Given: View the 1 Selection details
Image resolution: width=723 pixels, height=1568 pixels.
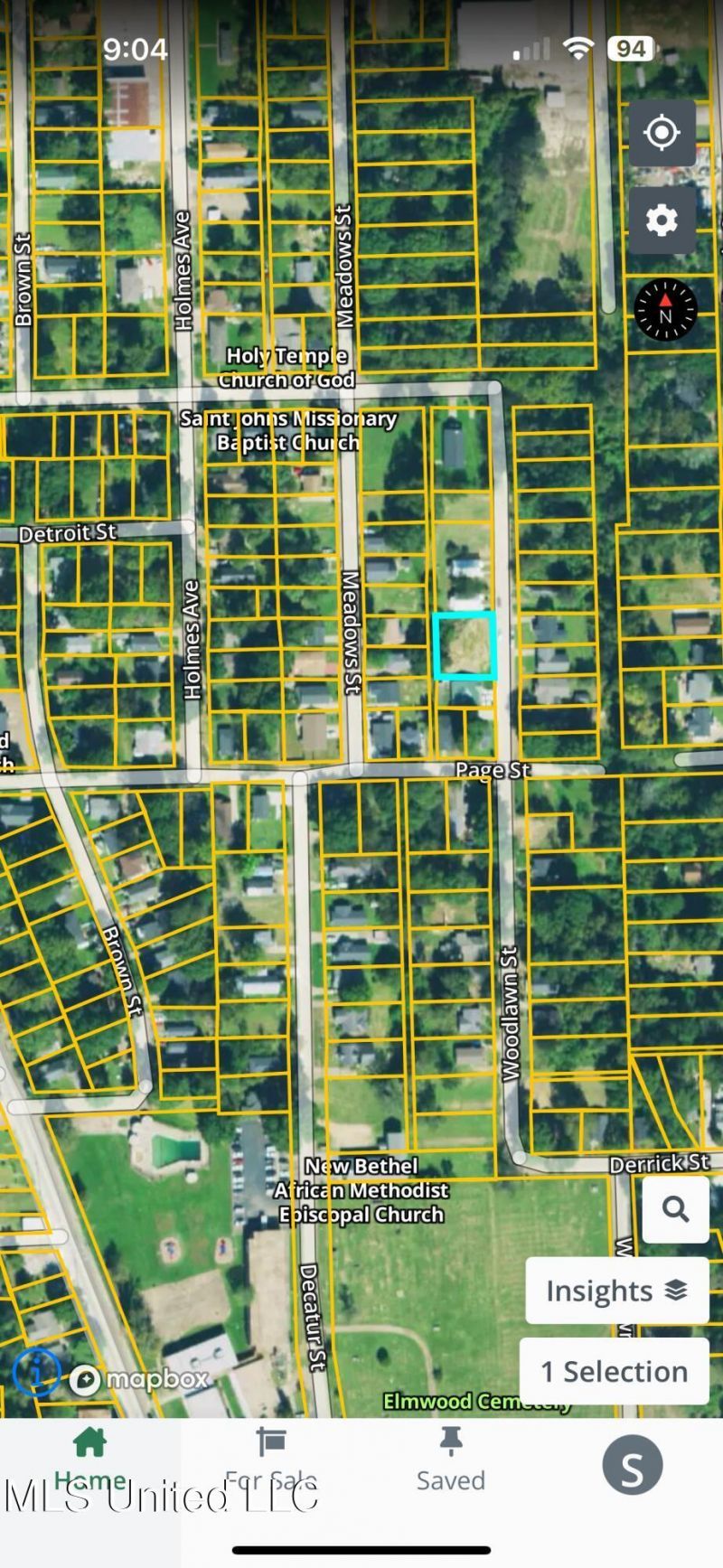Looking at the screenshot, I should [x=614, y=1371].
